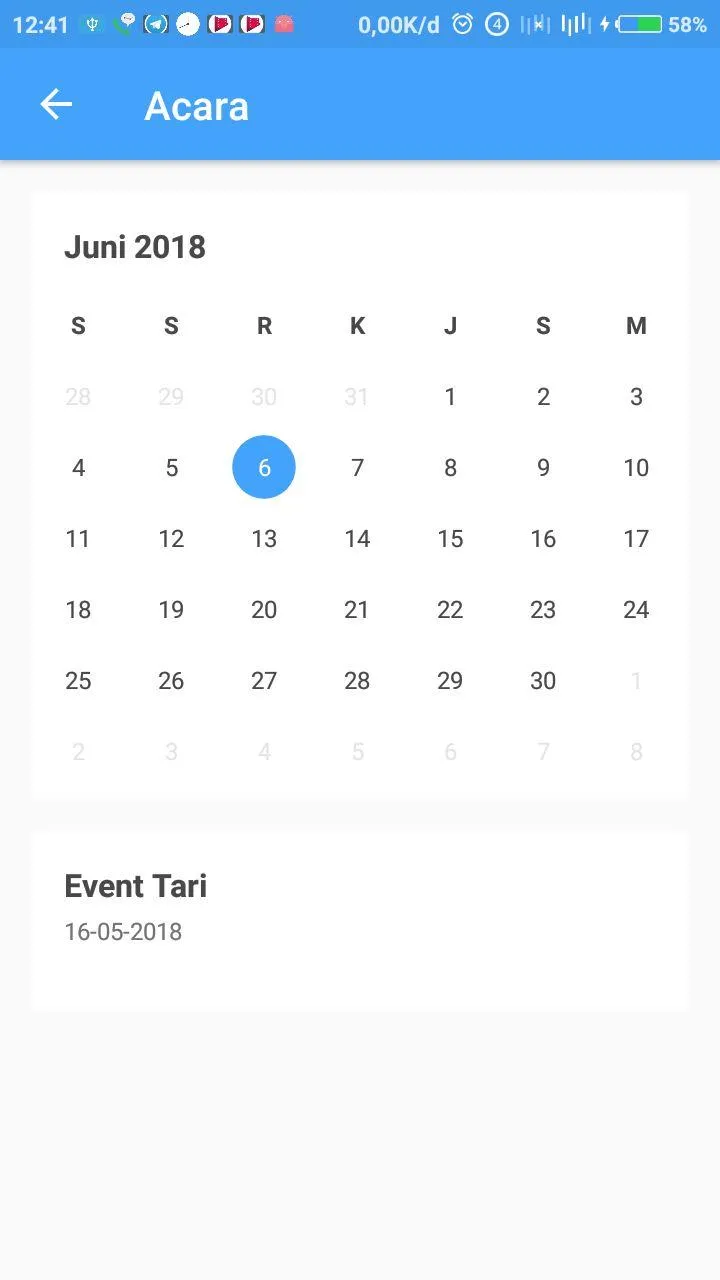
Task: Tap the highlighted date 6 June
Action: (x=264, y=467)
